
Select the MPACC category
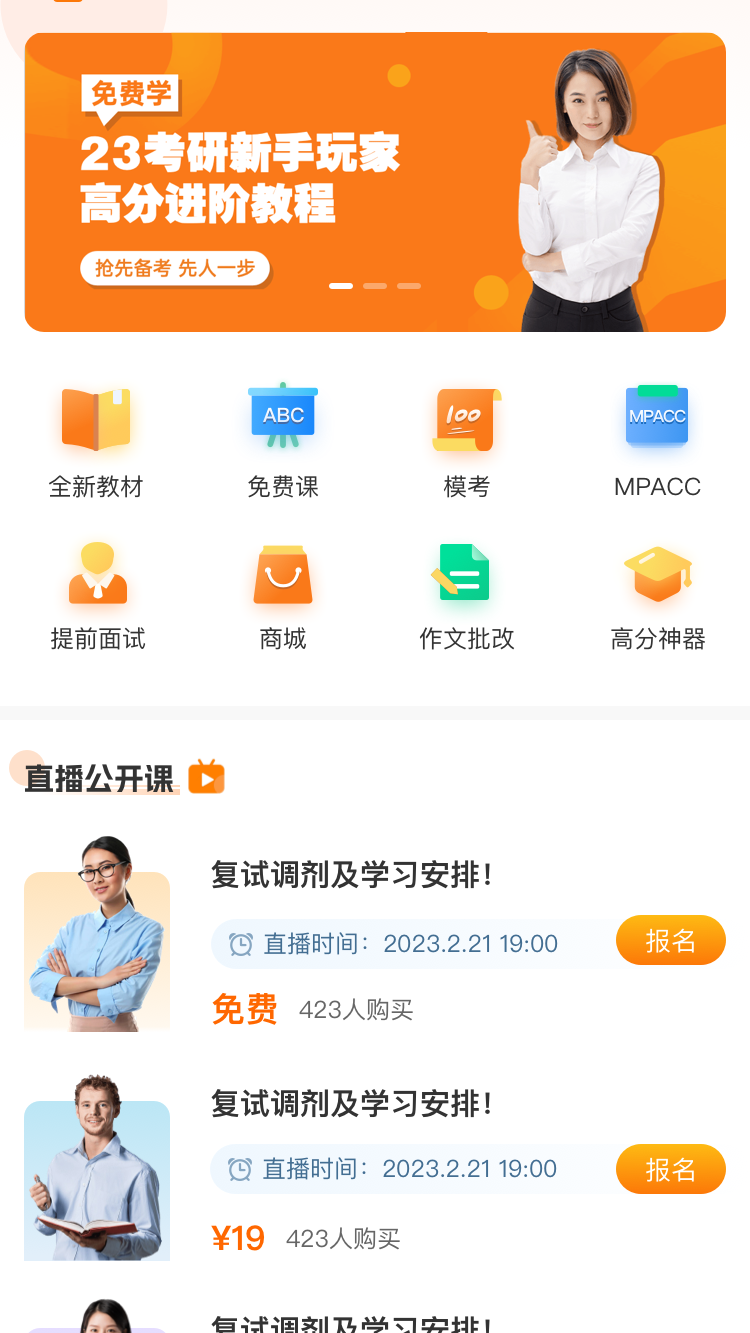(657, 440)
